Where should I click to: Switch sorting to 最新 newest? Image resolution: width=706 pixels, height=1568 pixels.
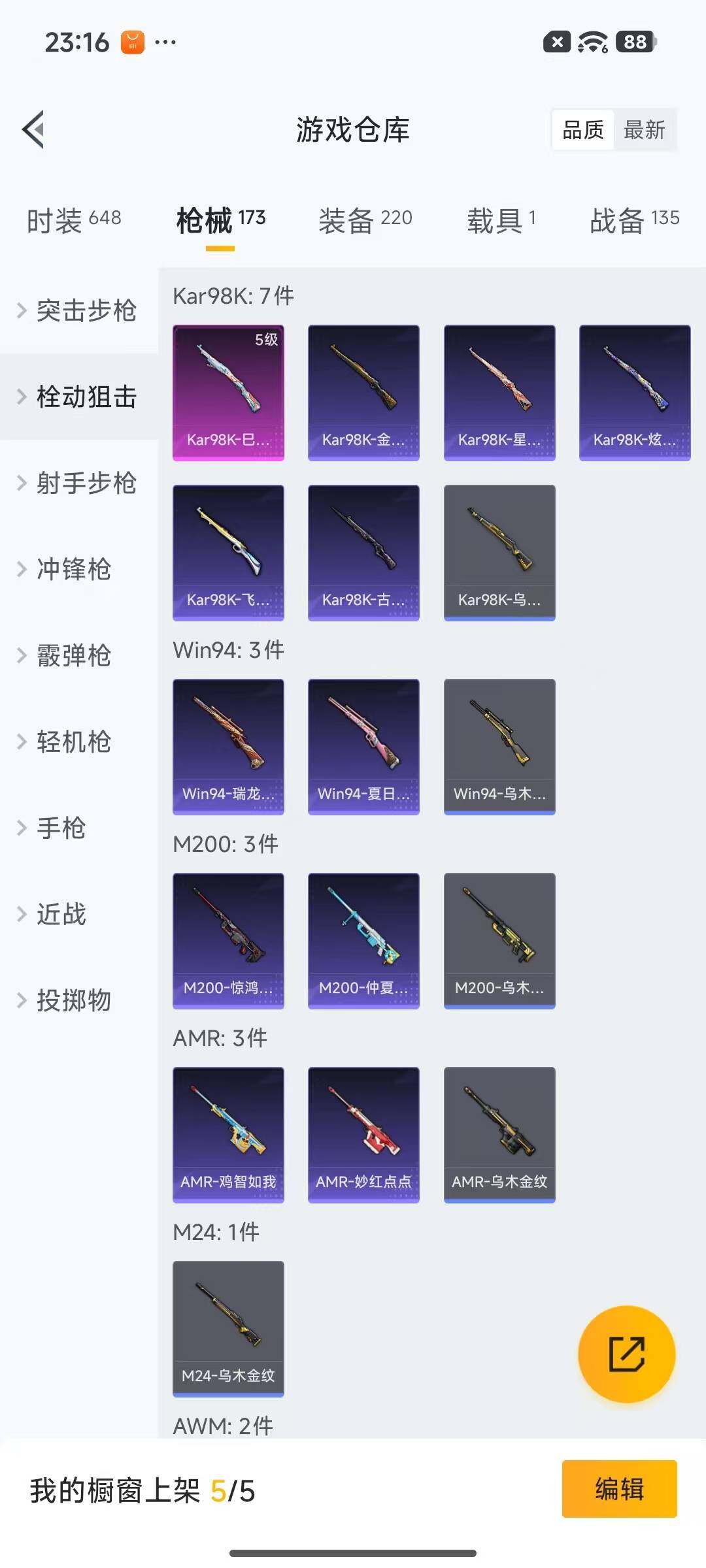coord(645,130)
